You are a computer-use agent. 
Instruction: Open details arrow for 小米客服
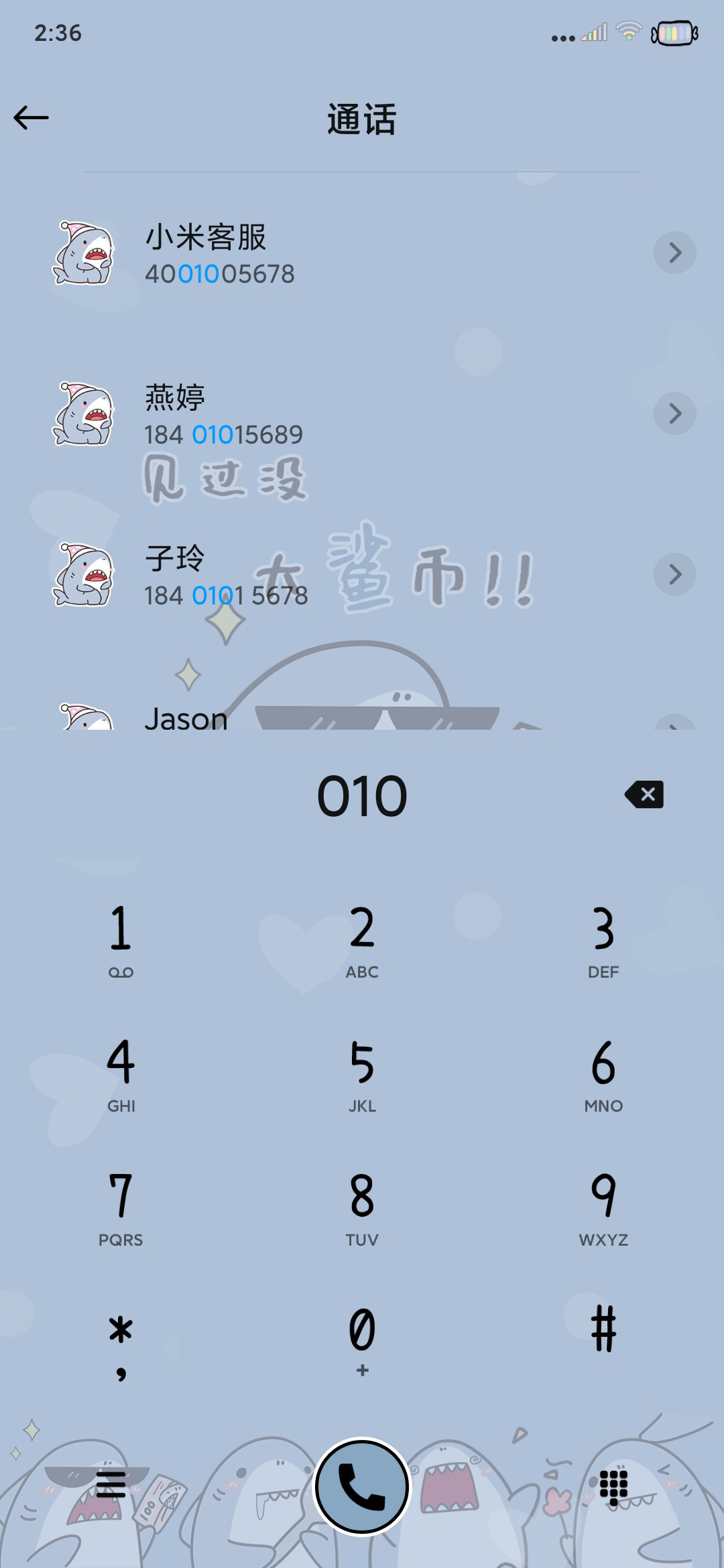pyautogui.click(x=674, y=253)
